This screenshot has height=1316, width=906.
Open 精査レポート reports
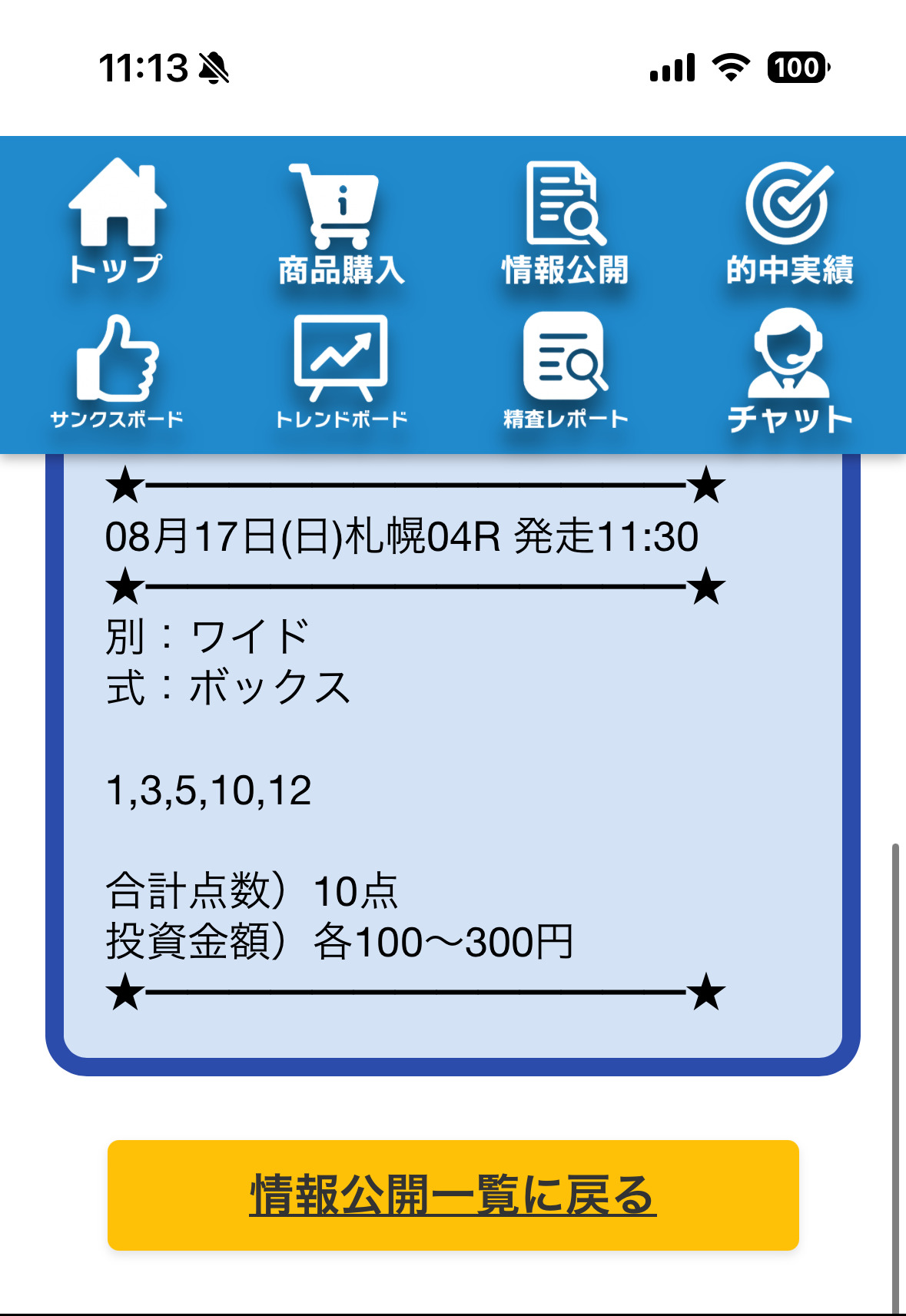tap(565, 371)
